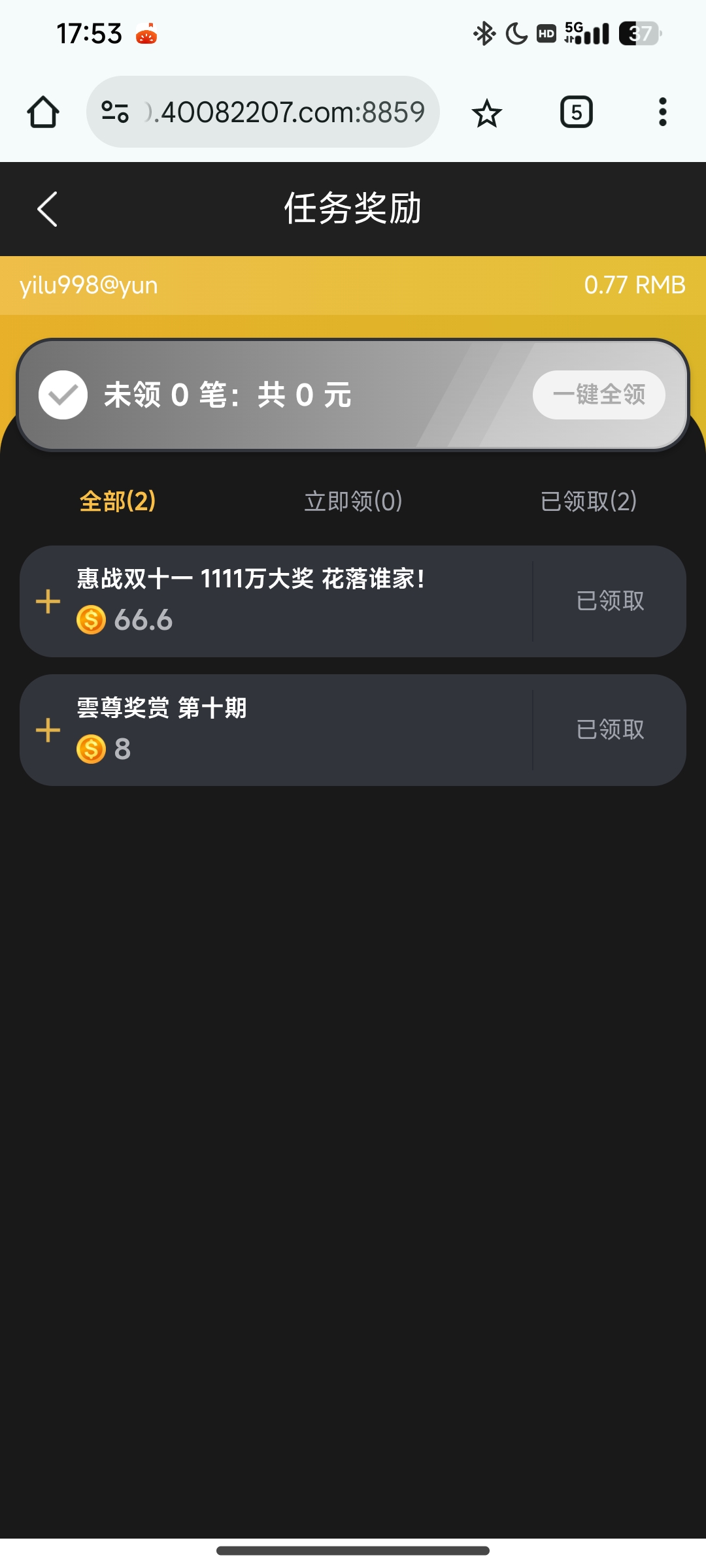This screenshot has height=1568, width=706.
Task: Tap 已领取 on the 66.6 reward
Action: pyautogui.click(x=610, y=601)
